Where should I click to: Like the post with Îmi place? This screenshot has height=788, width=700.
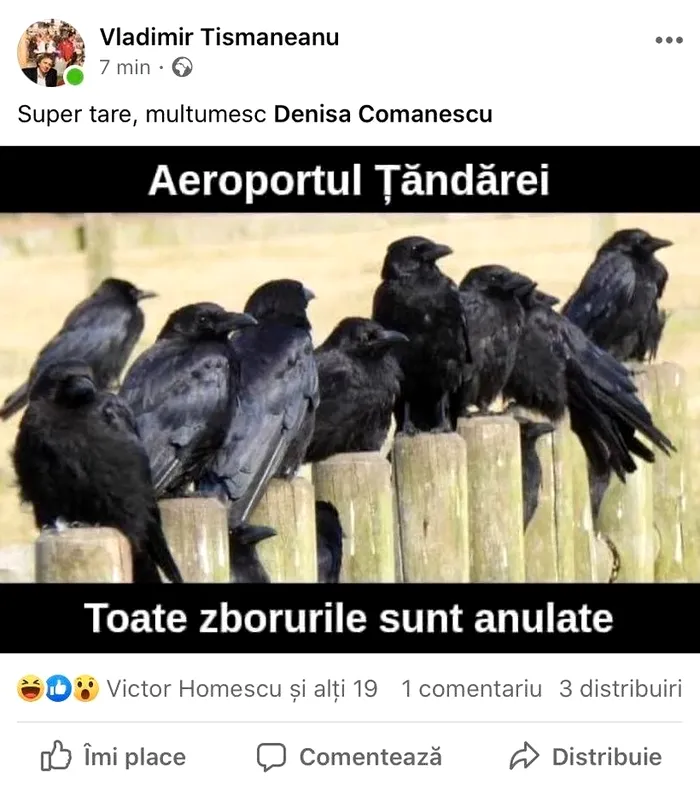point(113,757)
